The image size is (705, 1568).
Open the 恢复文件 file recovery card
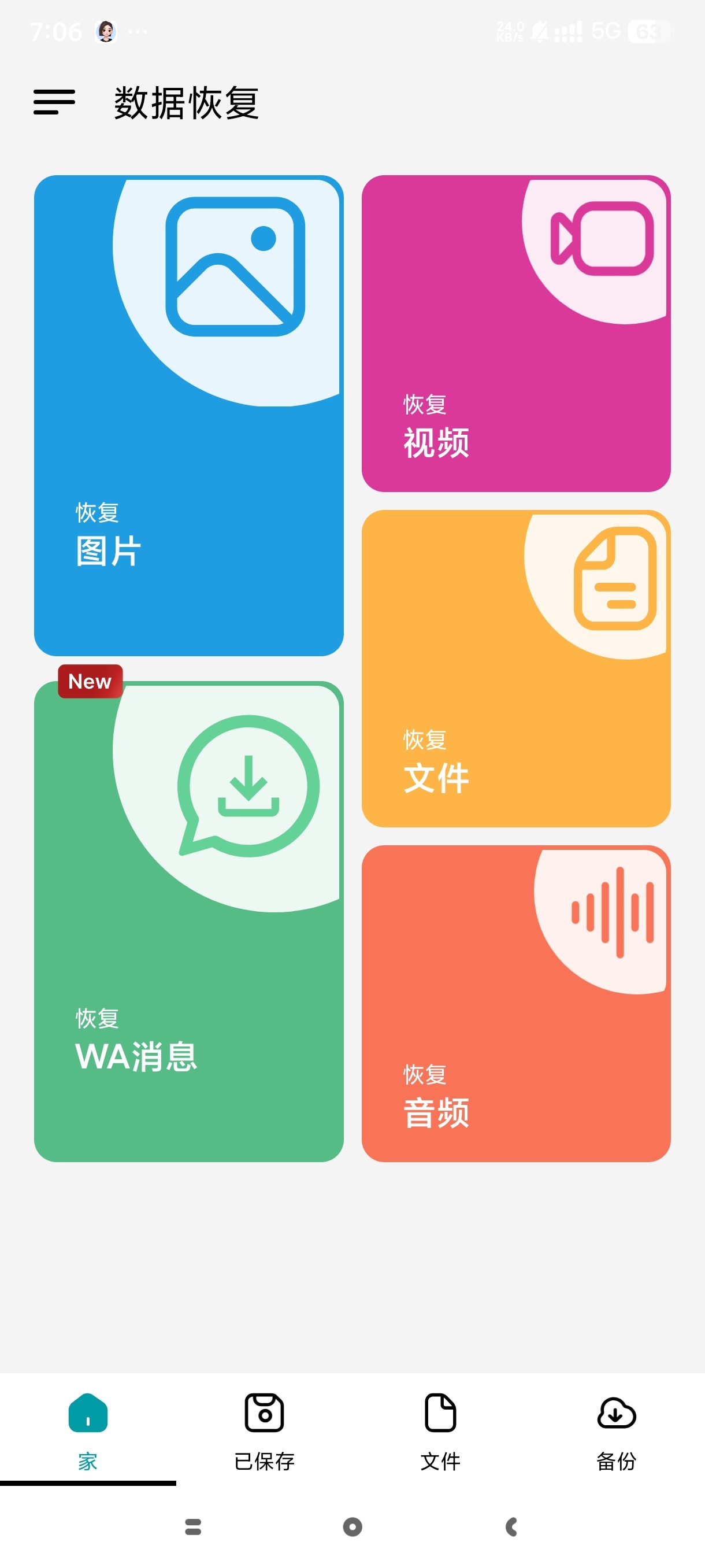point(516,668)
